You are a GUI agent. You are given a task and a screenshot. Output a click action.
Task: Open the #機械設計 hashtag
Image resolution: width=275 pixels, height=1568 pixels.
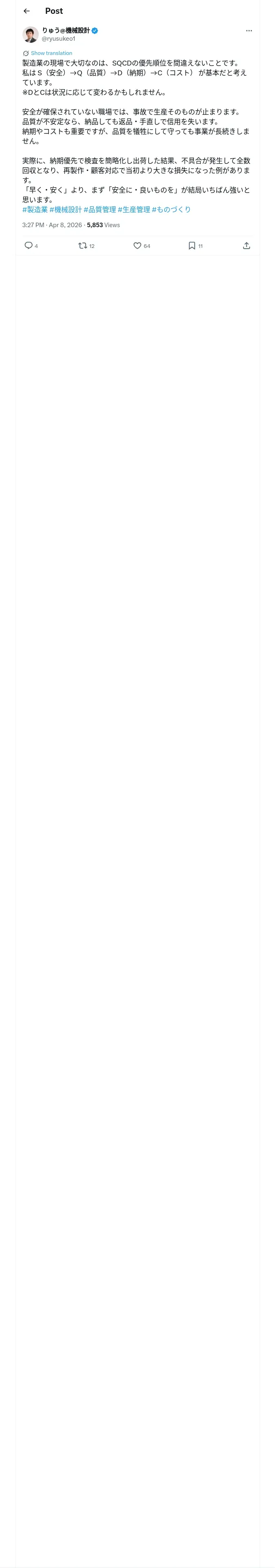pyautogui.click(x=65, y=209)
